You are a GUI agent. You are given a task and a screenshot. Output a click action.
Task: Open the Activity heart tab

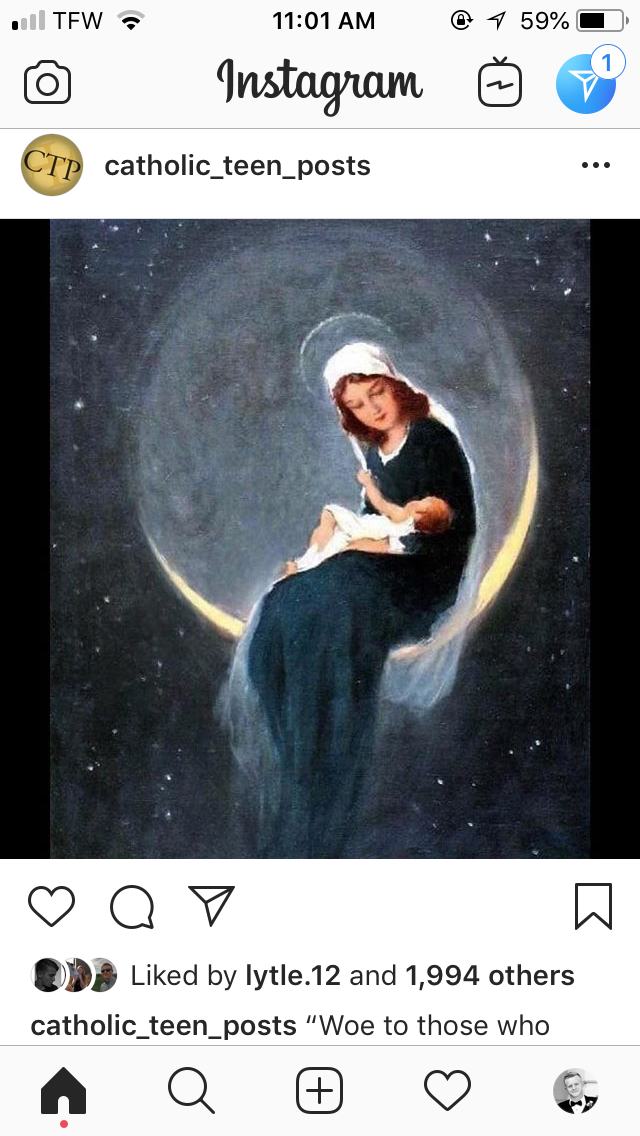coord(447,1090)
